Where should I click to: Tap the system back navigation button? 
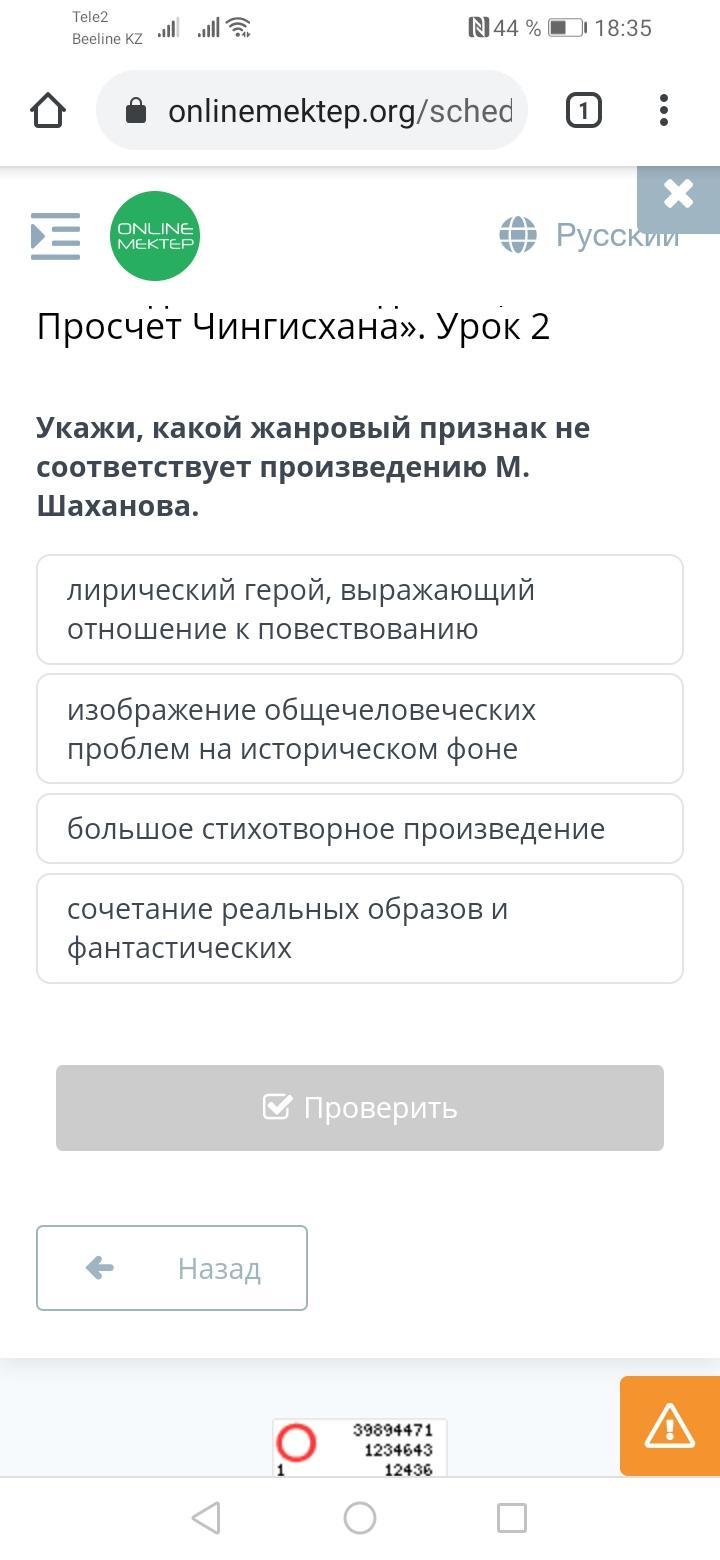[x=206, y=1518]
